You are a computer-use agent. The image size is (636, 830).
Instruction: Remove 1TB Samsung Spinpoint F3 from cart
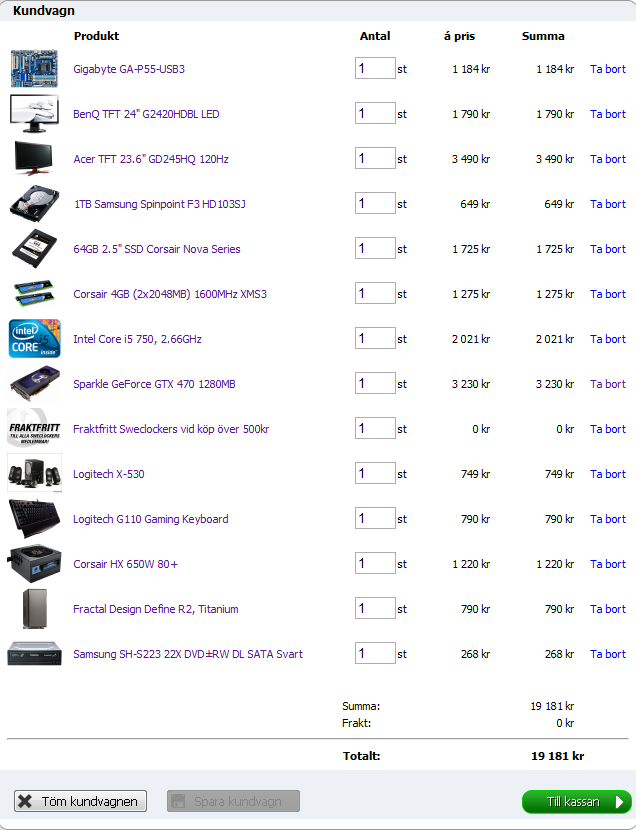[x=607, y=204]
